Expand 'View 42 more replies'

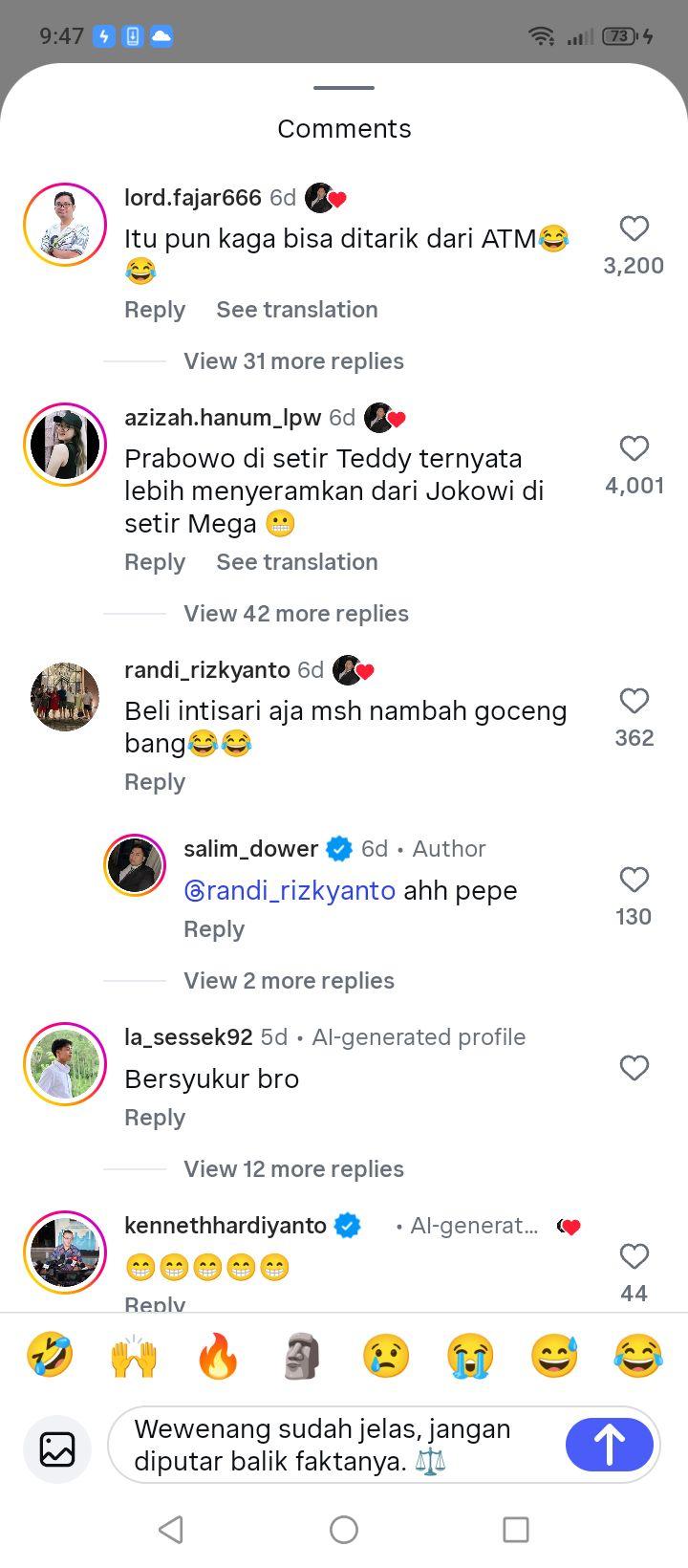tap(295, 614)
